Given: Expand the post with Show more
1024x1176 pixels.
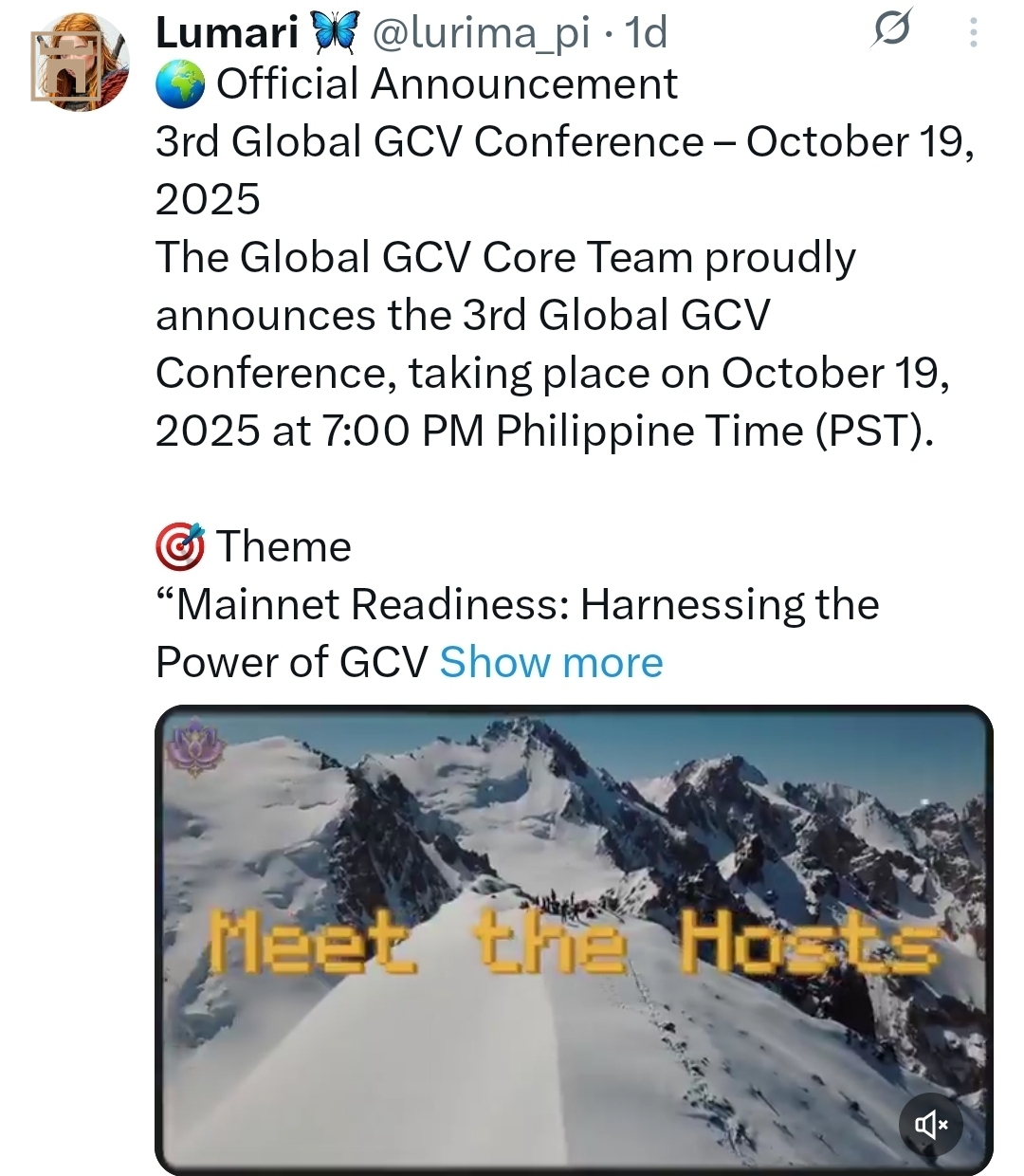Looking at the screenshot, I should 551,662.
